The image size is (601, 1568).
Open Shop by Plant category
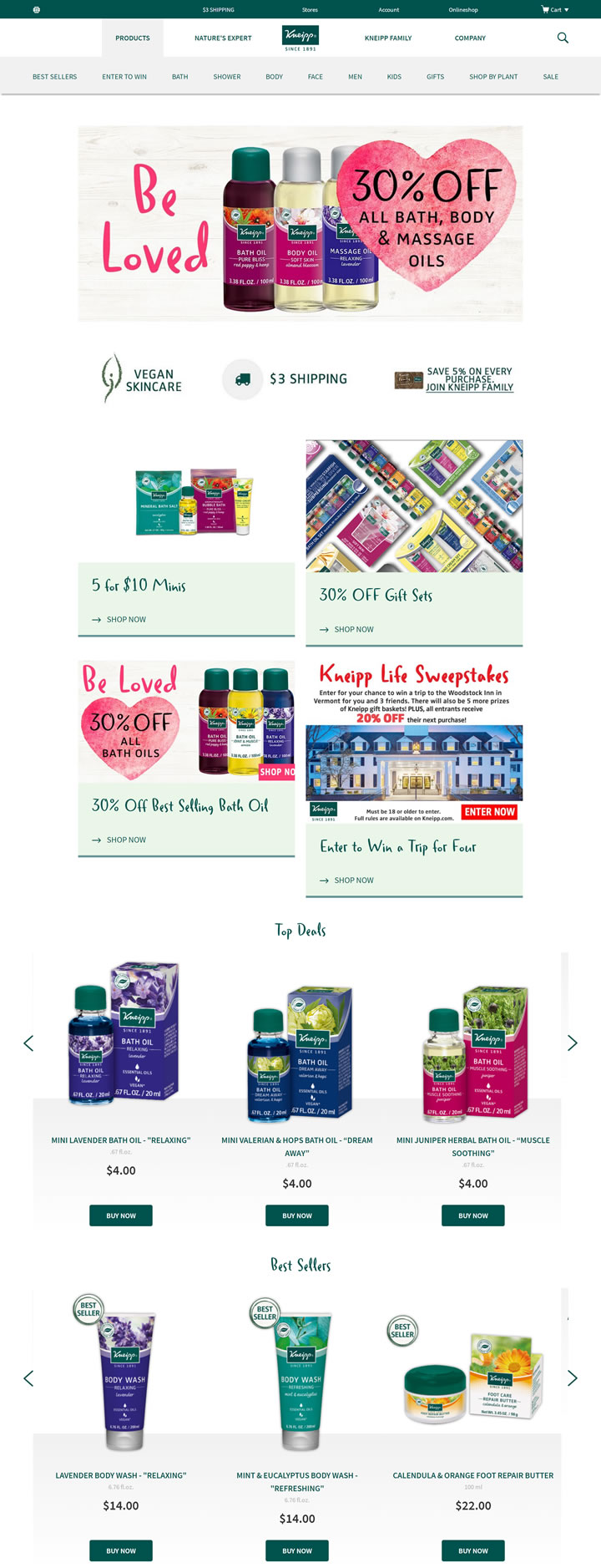pyautogui.click(x=493, y=77)
